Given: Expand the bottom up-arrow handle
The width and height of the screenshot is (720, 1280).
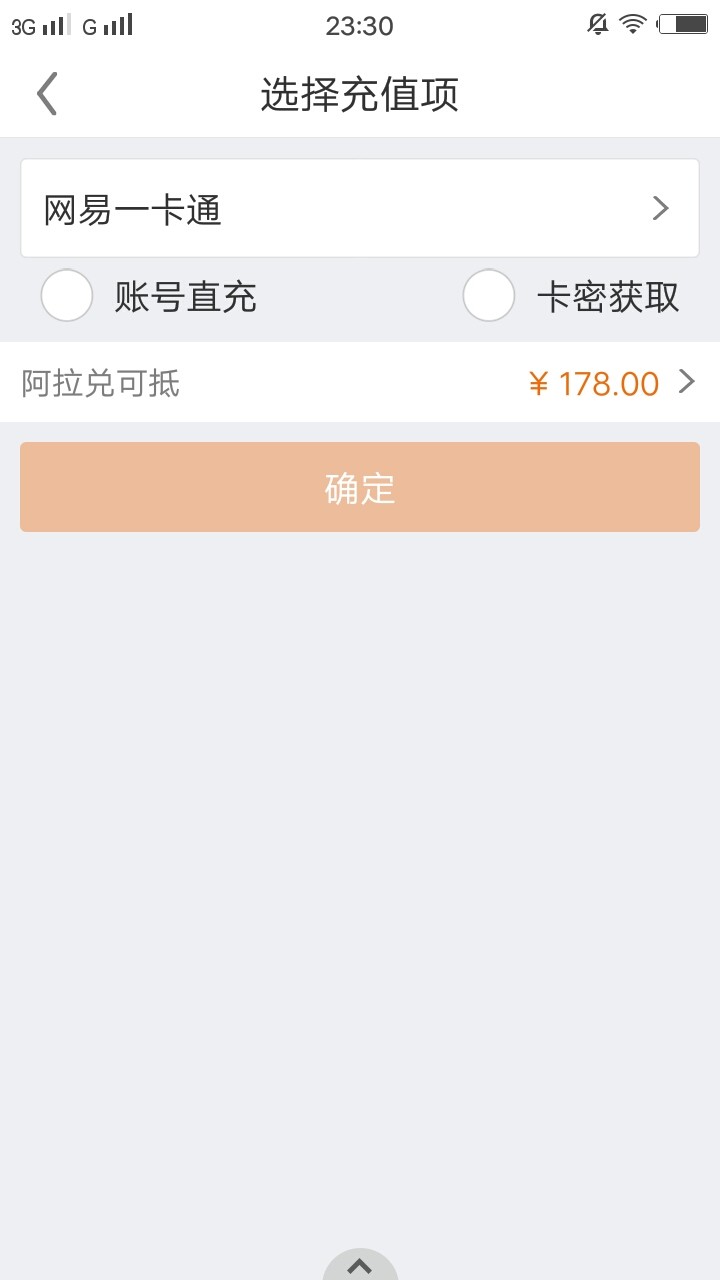Looking at the screenshot, I should (360, 1265).
